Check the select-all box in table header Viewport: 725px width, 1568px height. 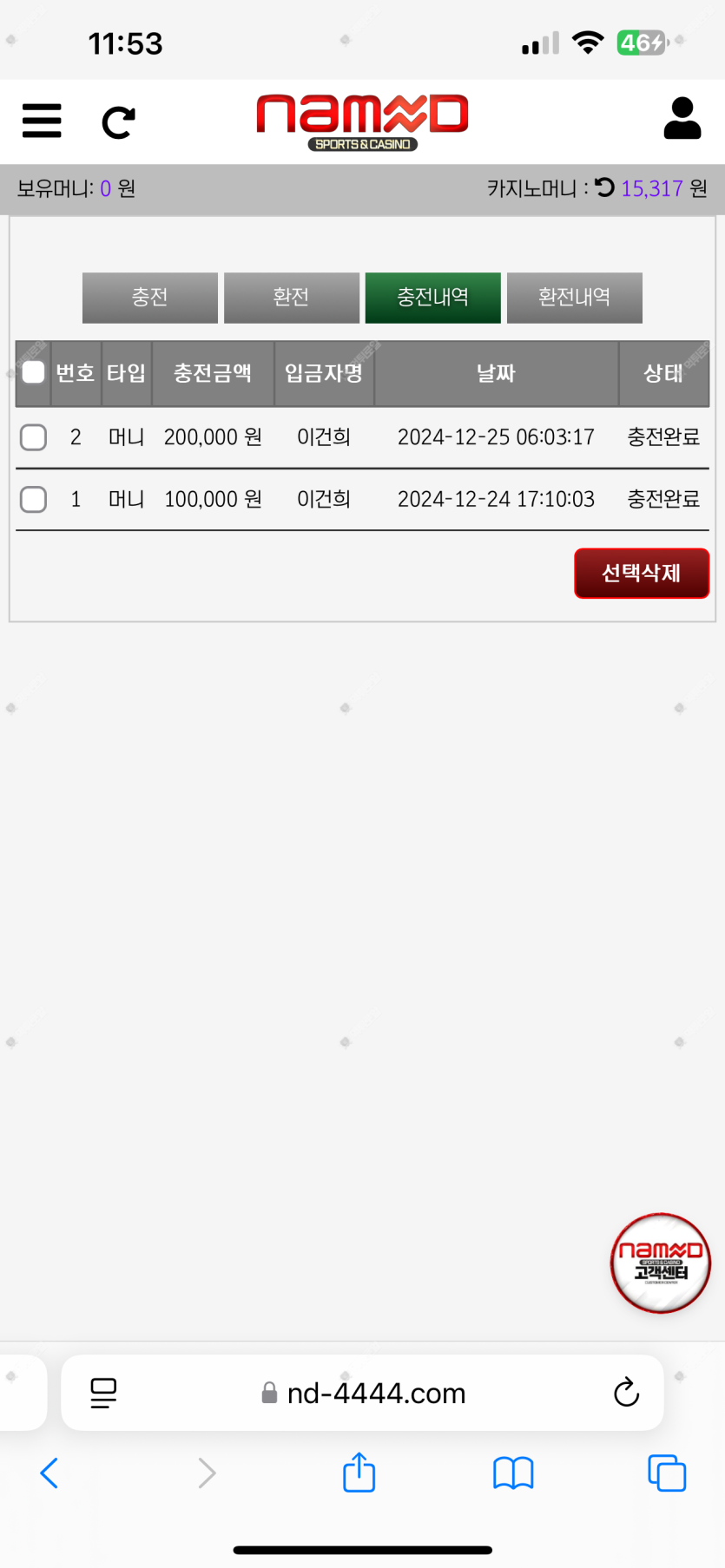pos(33,372)
